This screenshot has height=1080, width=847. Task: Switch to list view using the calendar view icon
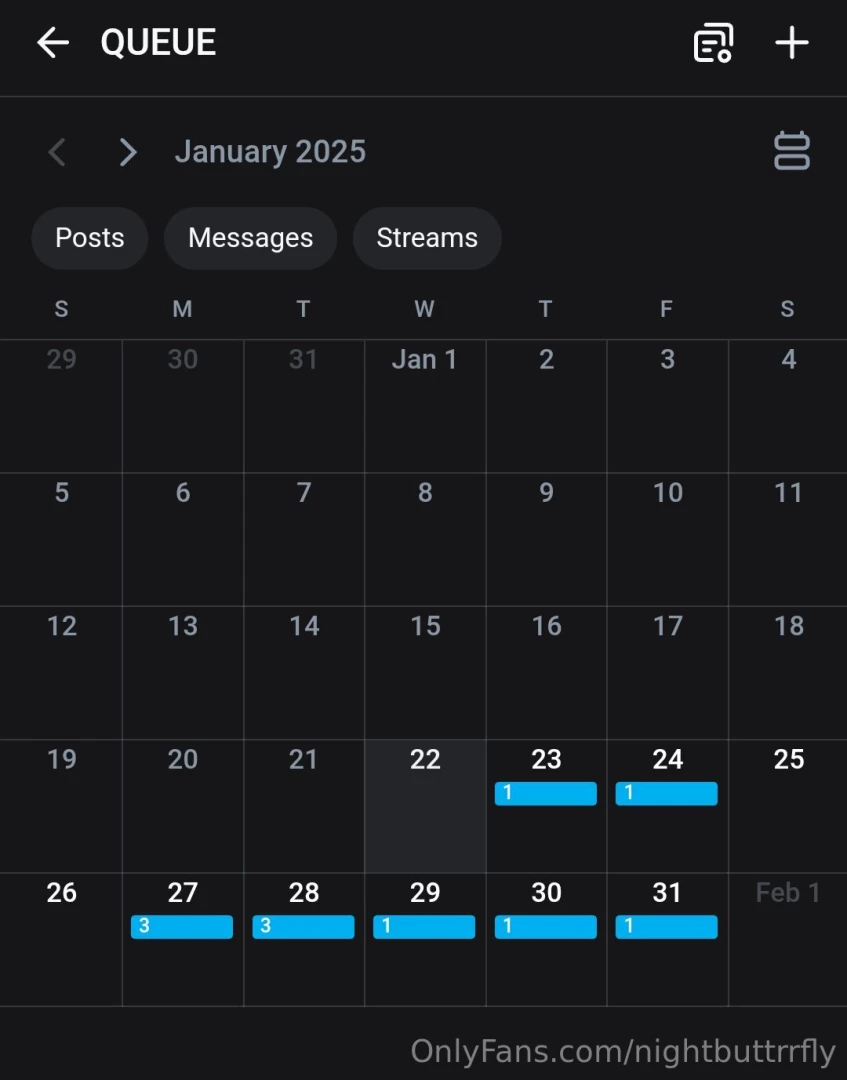pyautogui.click(x=791, y=151)
